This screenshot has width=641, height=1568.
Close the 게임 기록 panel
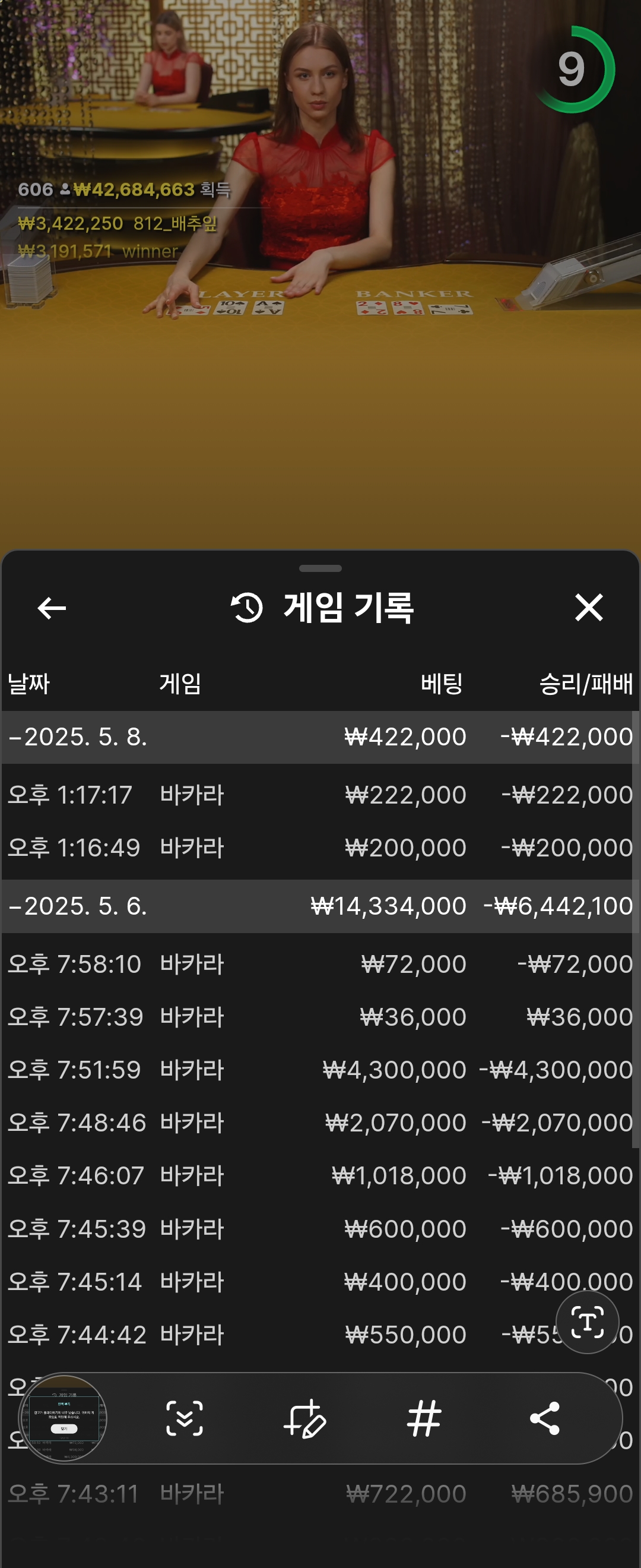click(588, 608)
